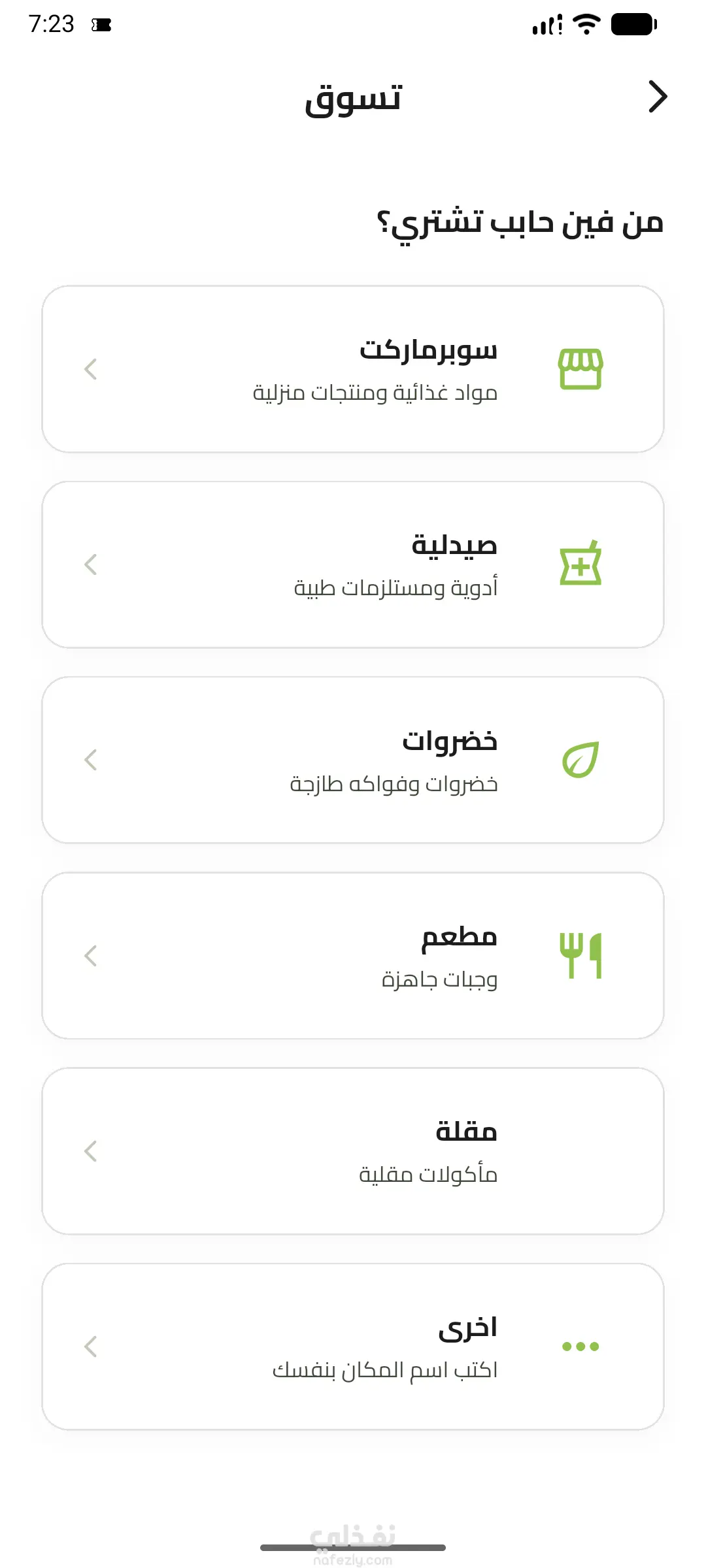Select the صيدلية pharmacy card
This screenshot has height=1568, width=706.
click(353, 564)
